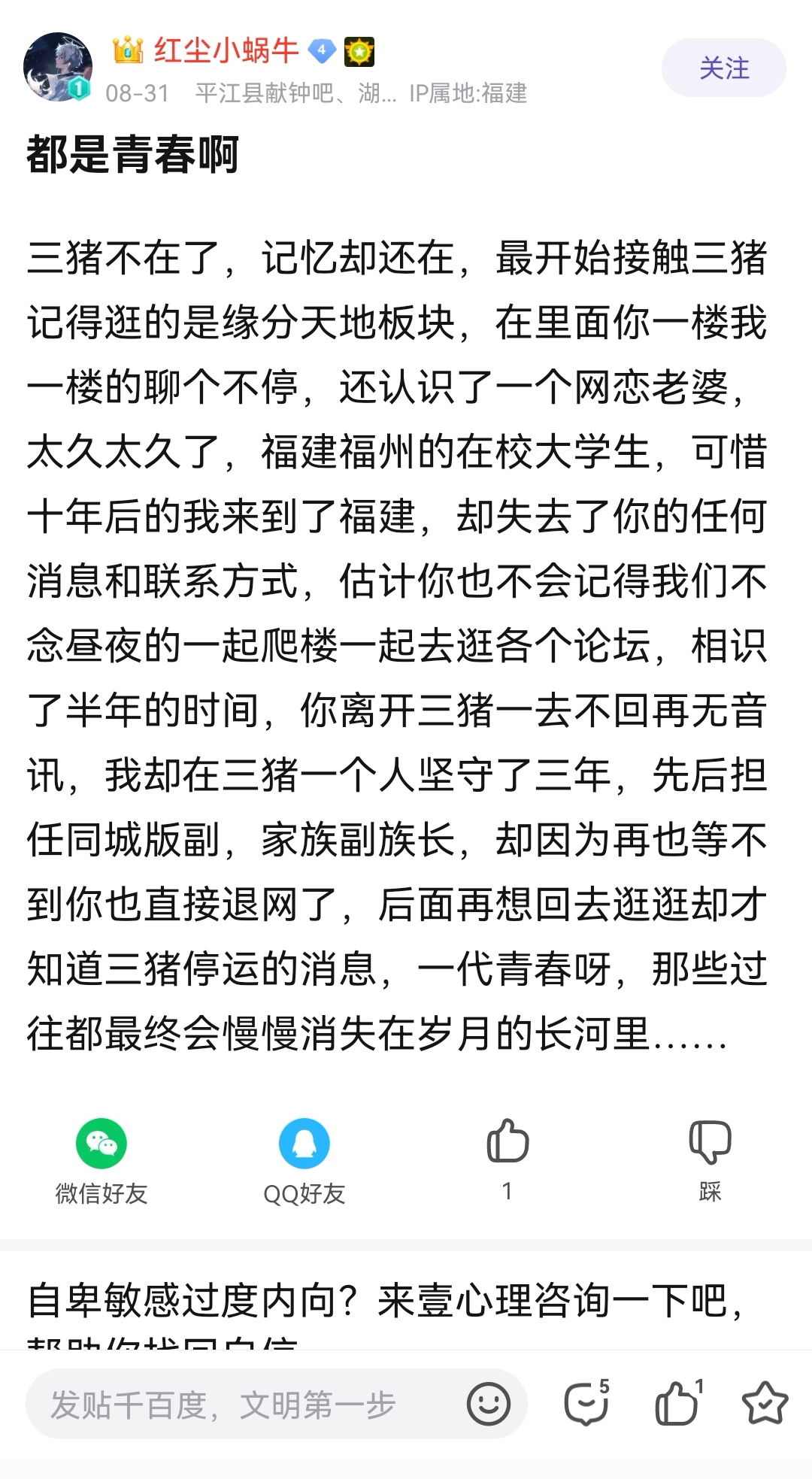Open the 壹心理咨询 ad link
This screenshot has height=1479, width=812.
[x=385, y=1302]
